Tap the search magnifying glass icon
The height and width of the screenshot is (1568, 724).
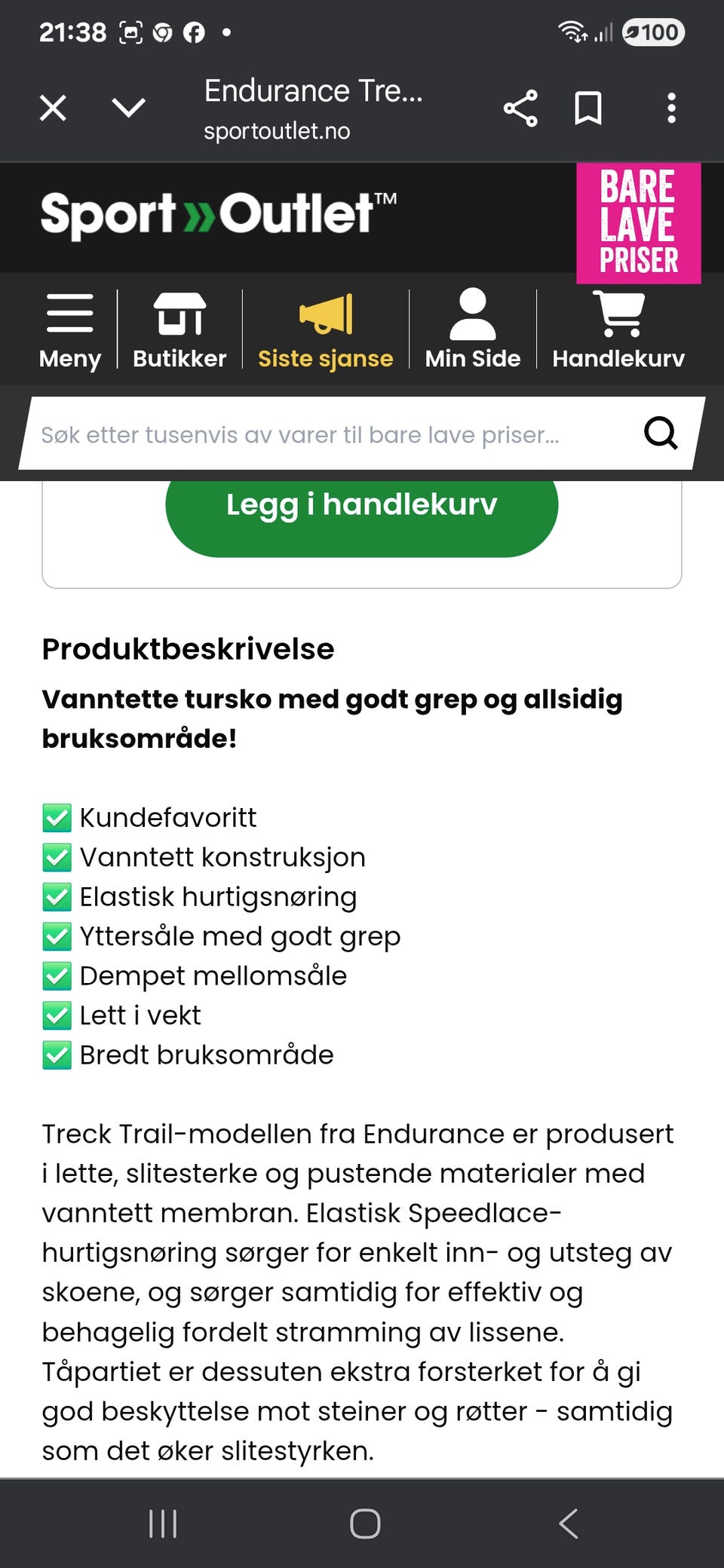pyautogui.click(x=661, y=433)
